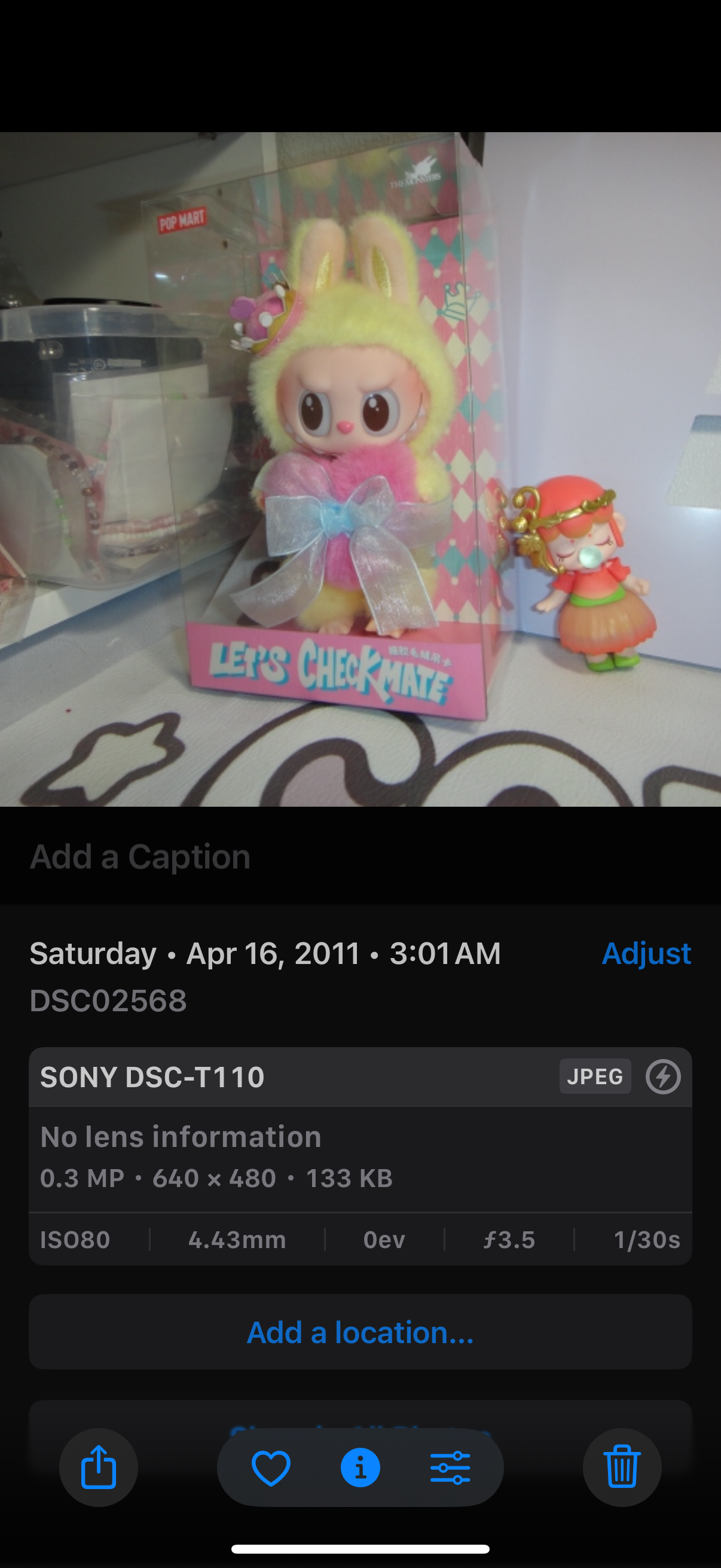Tap the doll photo to view fullscreen
The image size is (721, 1568).
360,469
